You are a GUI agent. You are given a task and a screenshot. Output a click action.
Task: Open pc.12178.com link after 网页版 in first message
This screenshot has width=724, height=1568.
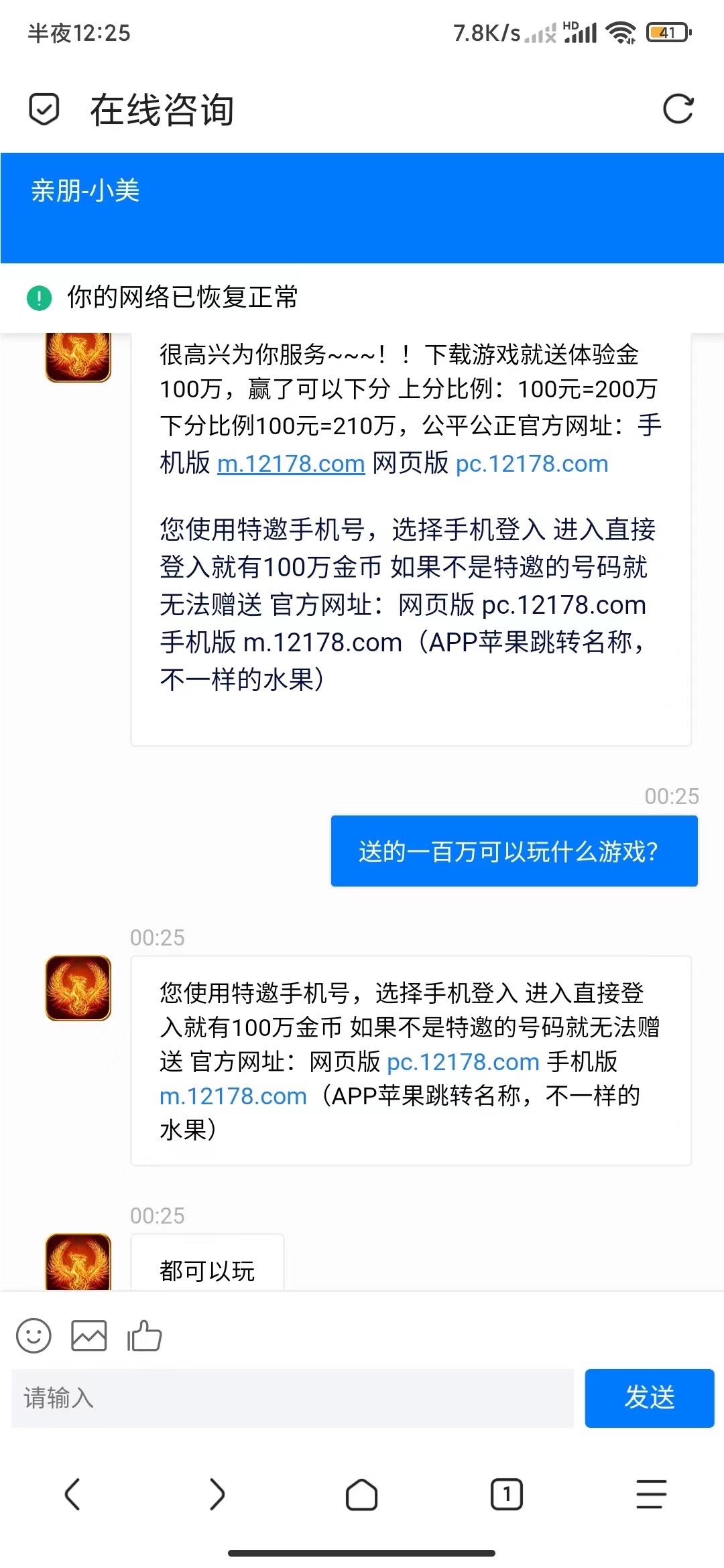click(x=532, y=464)
